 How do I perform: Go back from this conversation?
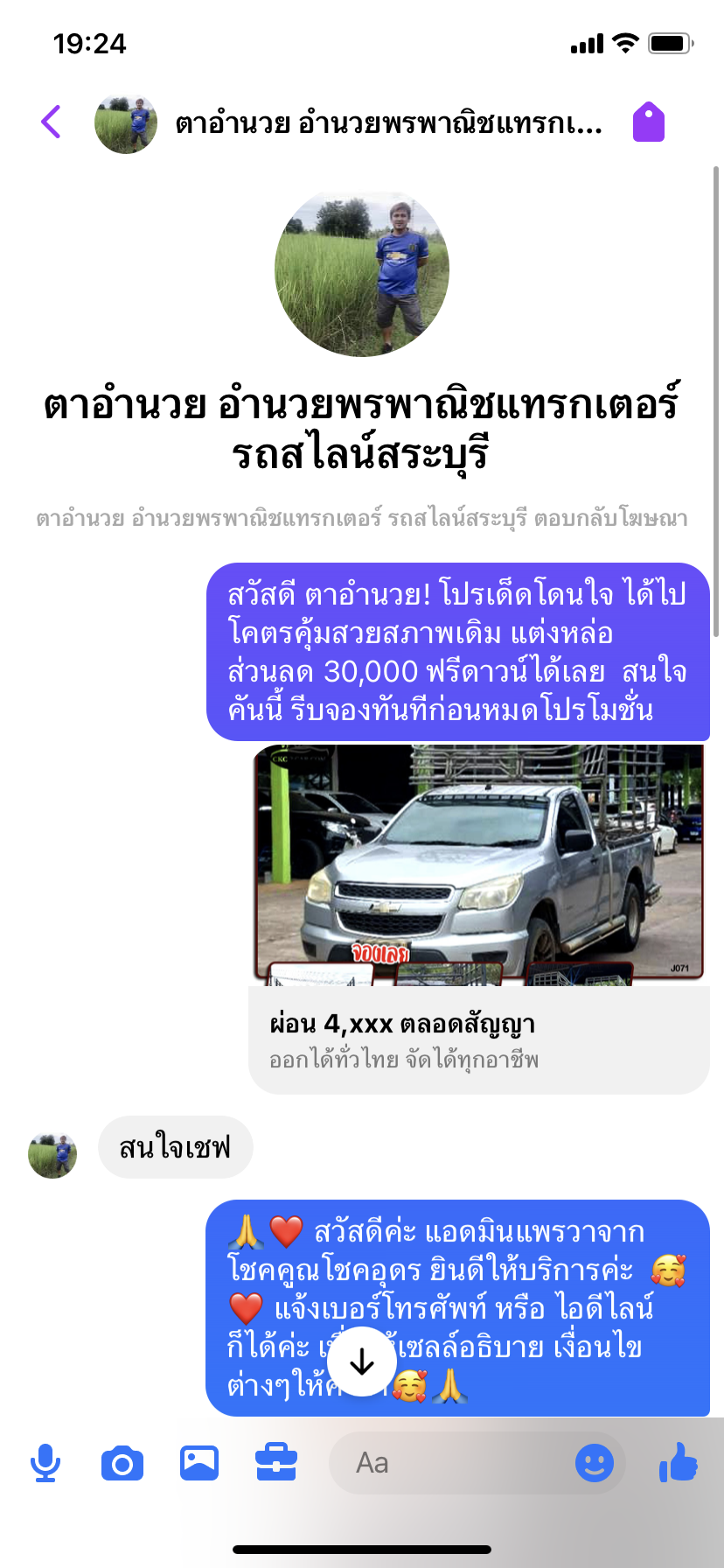click(x=51, y=122)
